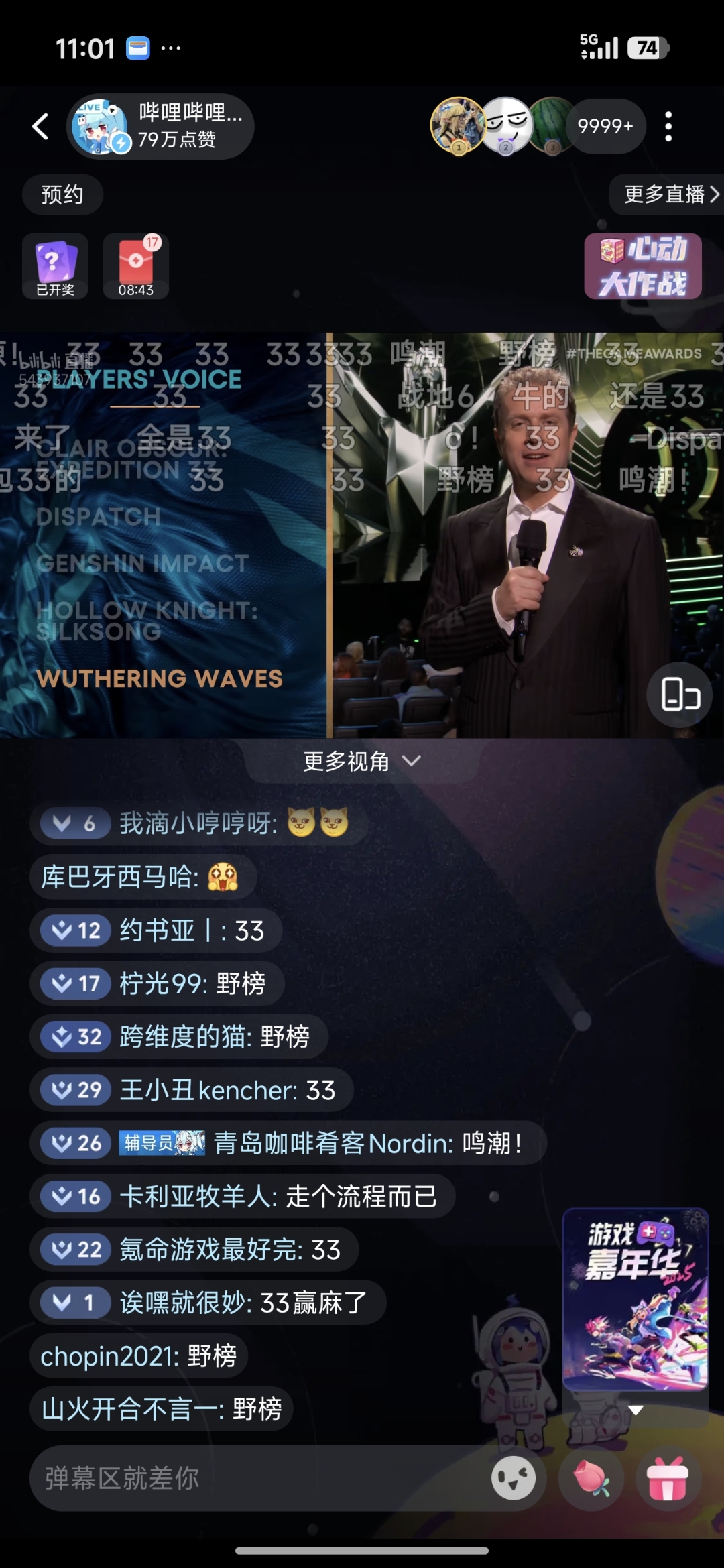Open the gift box panel
This screenshot has height=1568, width=724.
[x=667, y=1478]
